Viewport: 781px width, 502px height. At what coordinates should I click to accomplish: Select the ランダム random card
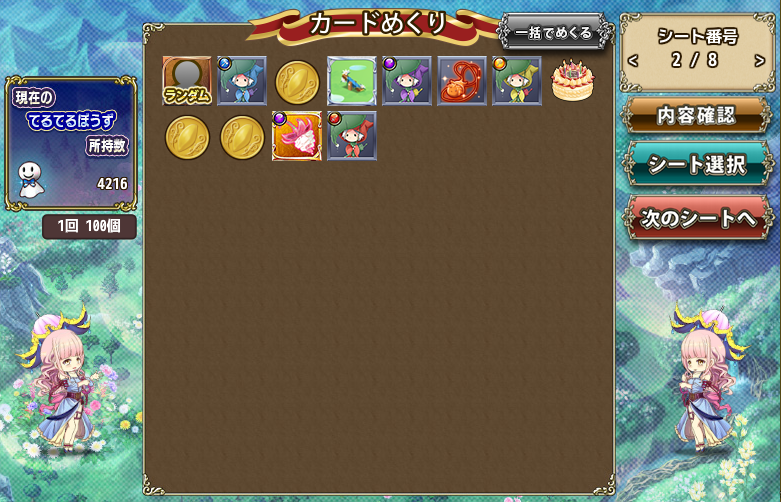click(187, 81)
